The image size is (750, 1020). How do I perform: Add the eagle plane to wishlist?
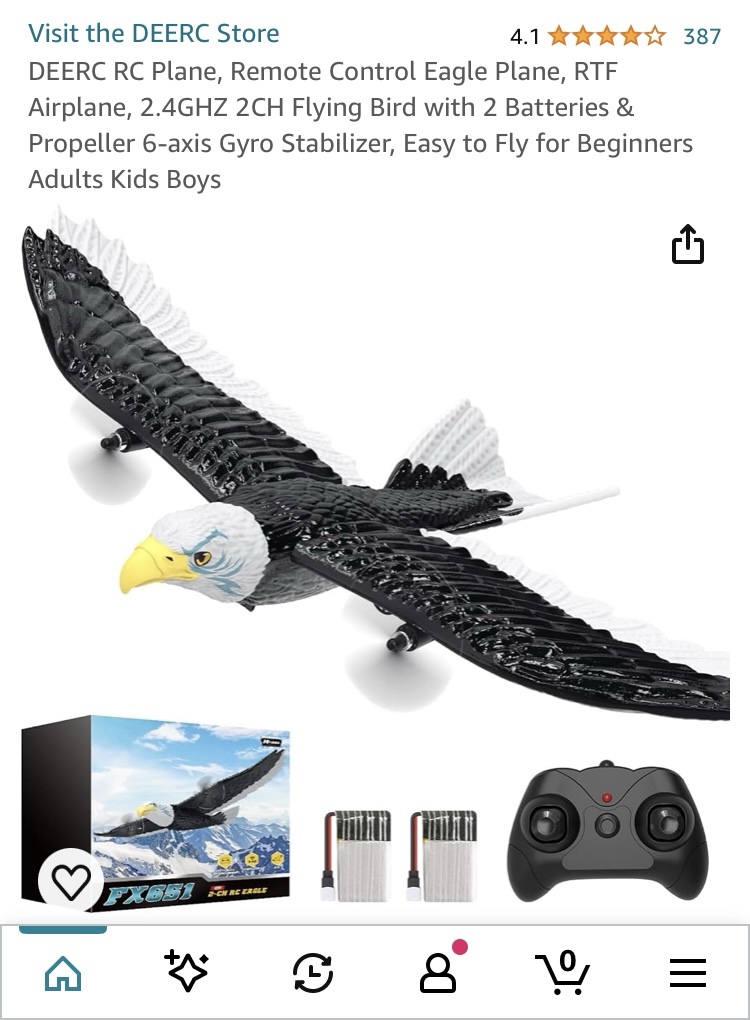tap(71, 880)
